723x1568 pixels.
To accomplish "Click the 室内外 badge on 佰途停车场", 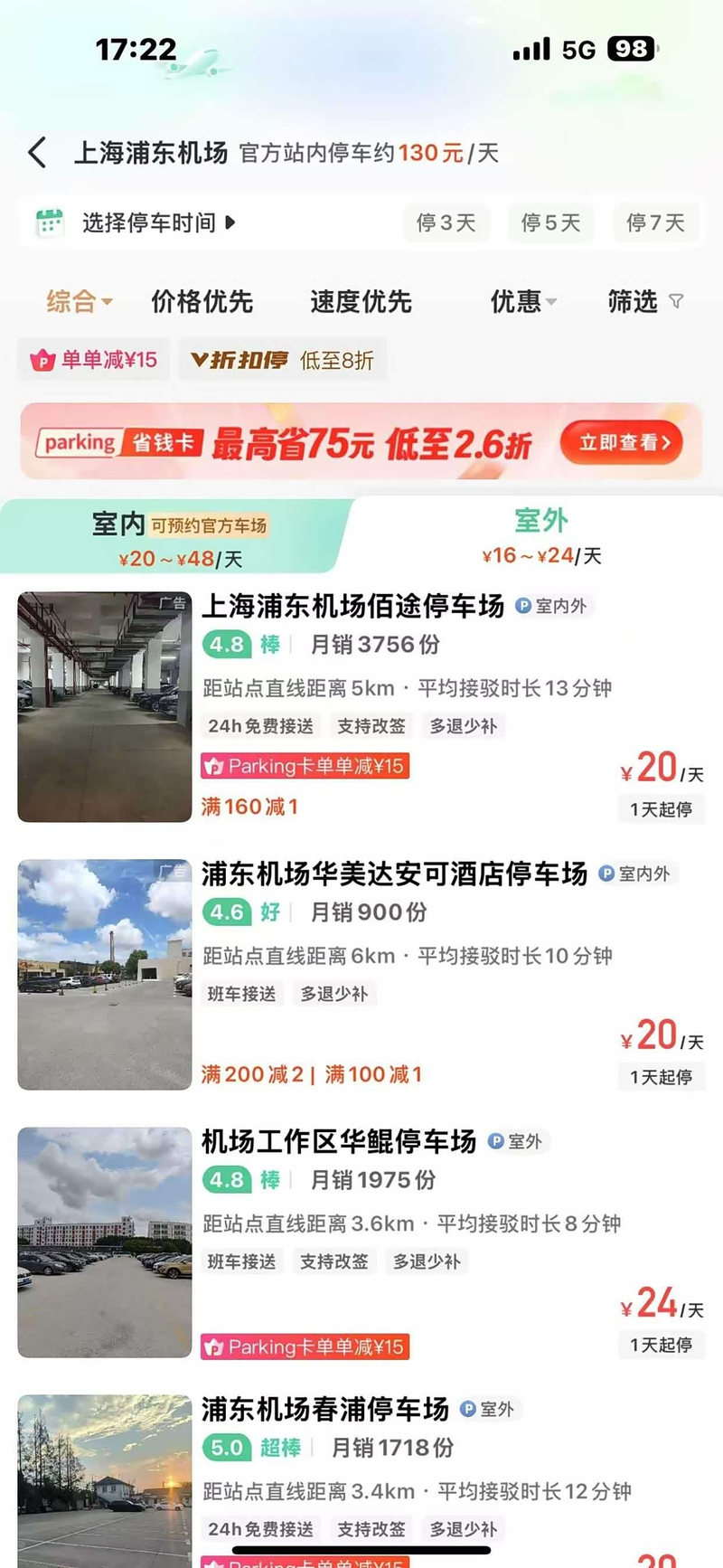I will (x=551, y=608).
